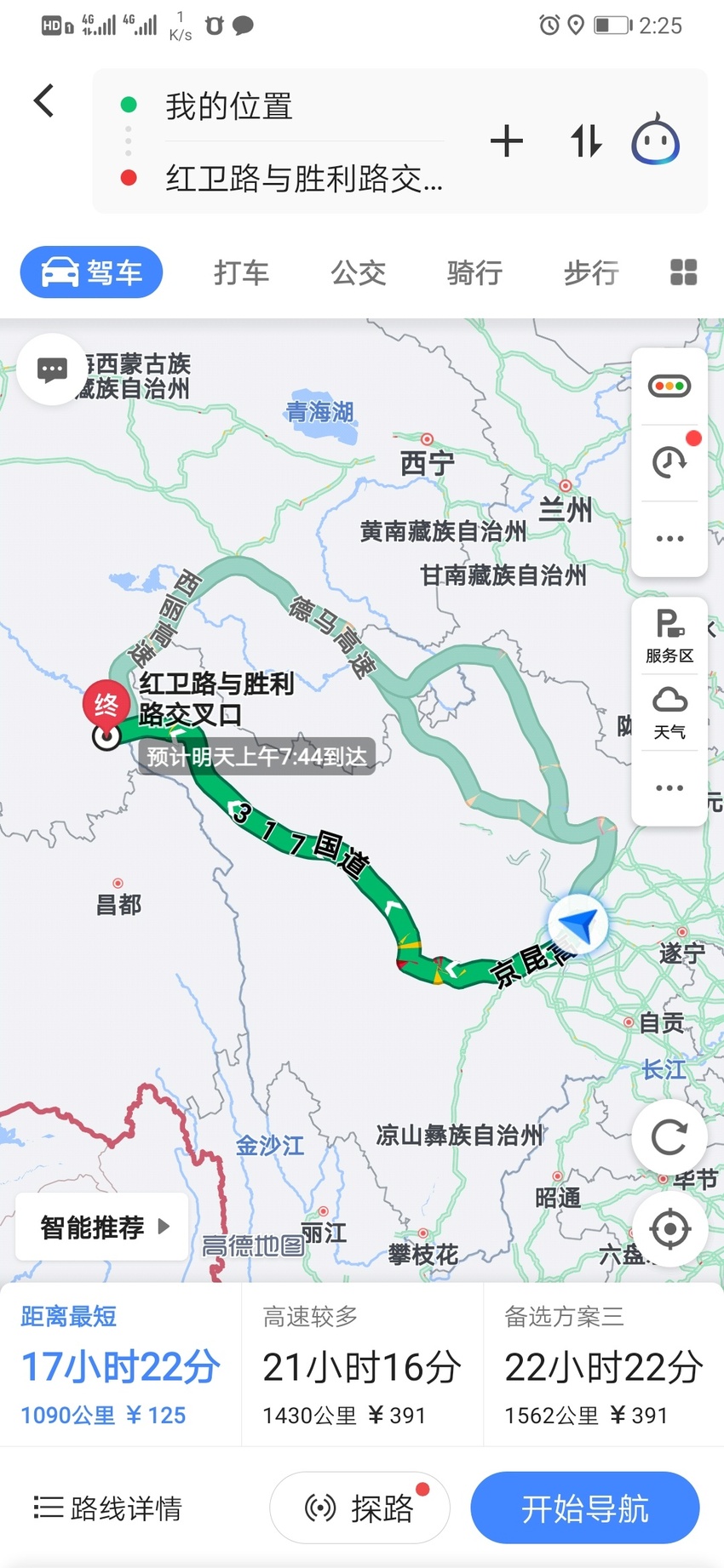The height and width of the screenshot is (1568, 724).
Task: Open the feedback message bubble on the map
Action: 52,369
